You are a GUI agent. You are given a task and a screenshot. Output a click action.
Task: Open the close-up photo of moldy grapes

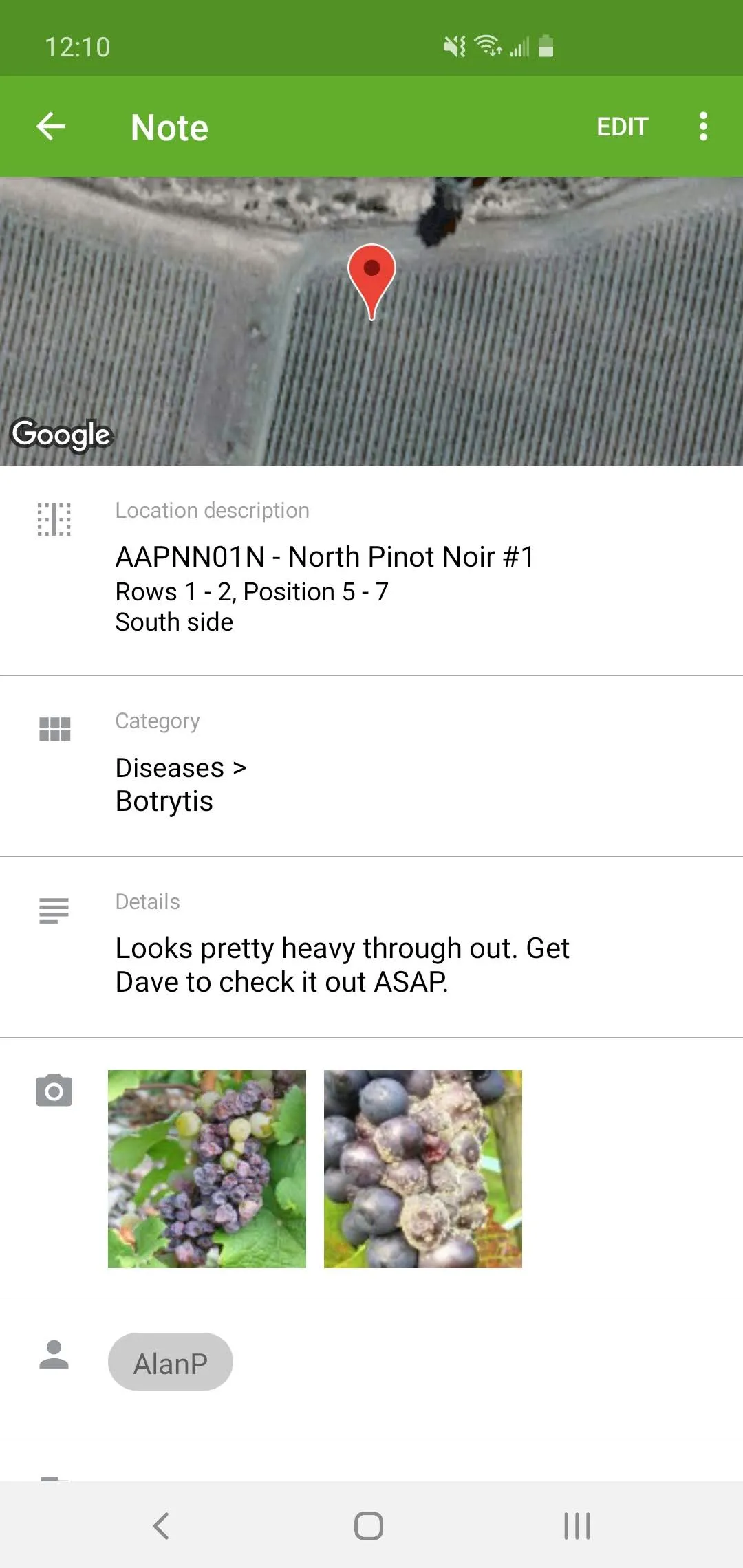pos(423,1168)
